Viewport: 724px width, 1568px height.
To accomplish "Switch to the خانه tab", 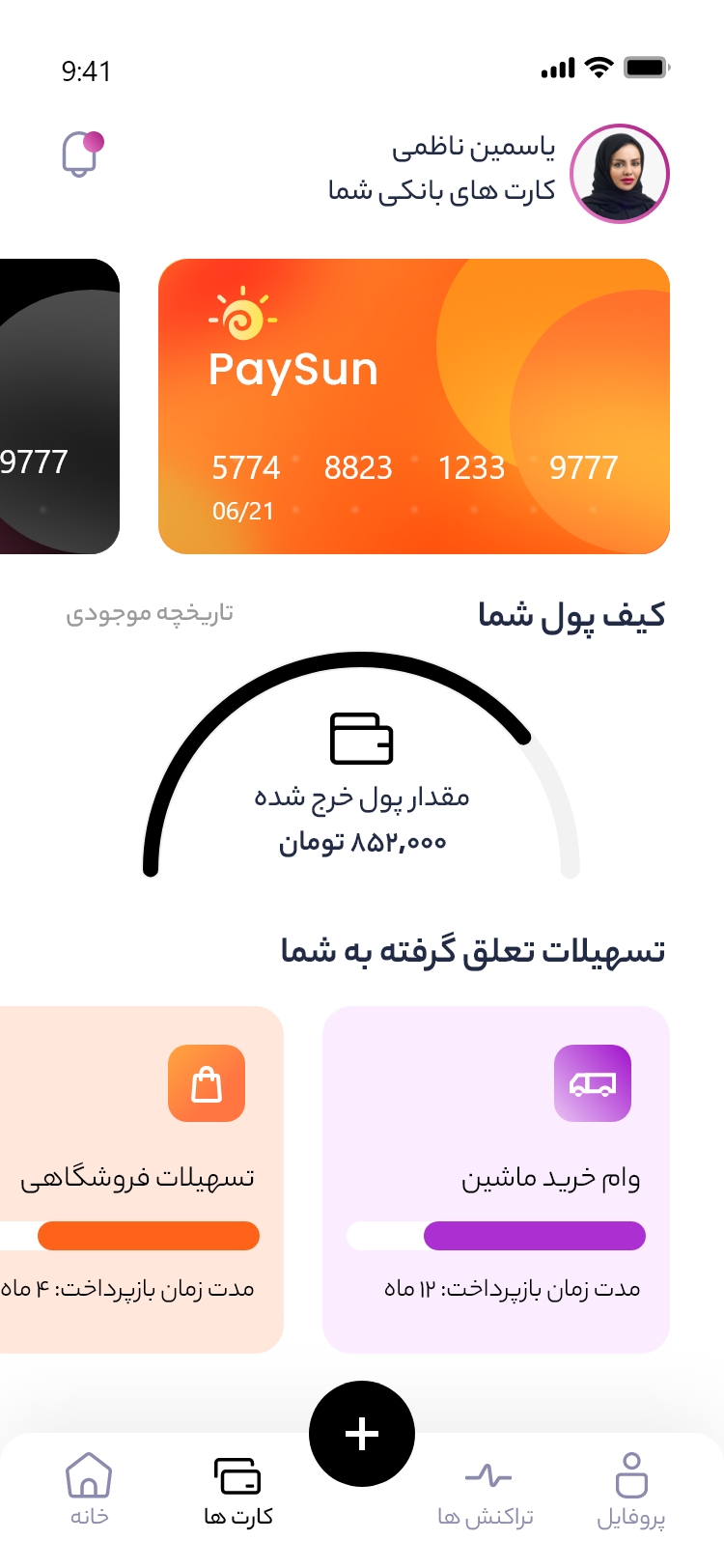I will click(x=89, y=1490).
